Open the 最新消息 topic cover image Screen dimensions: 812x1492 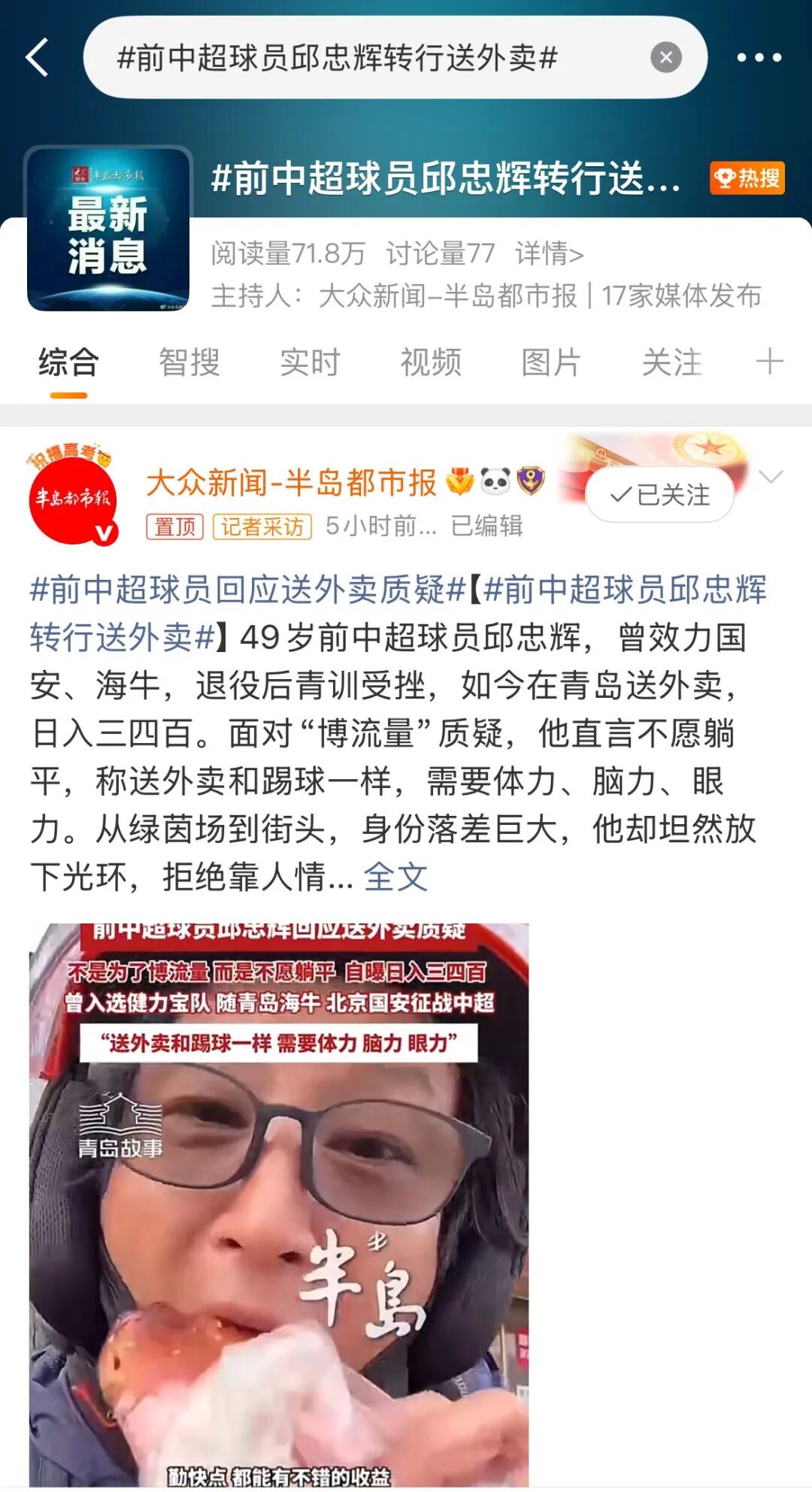pos(108,229)
